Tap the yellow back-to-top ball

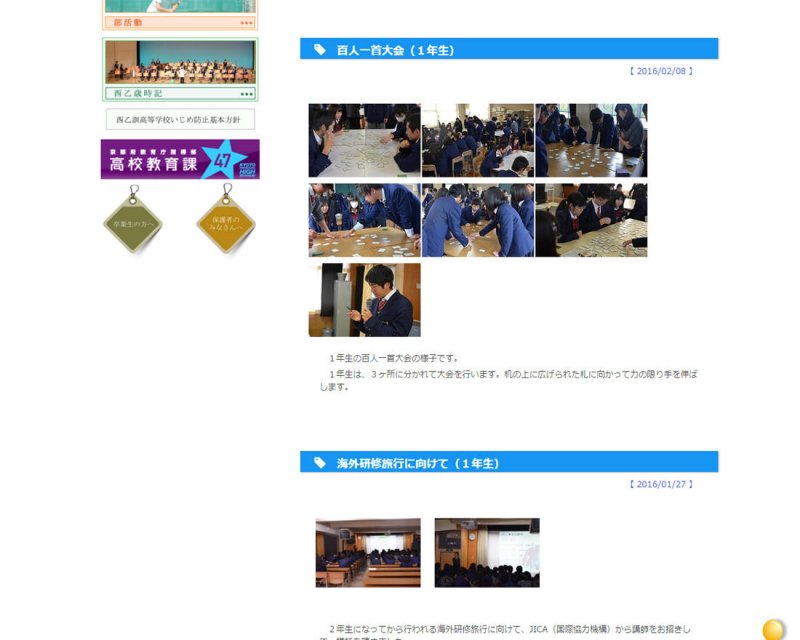pyautogui.click(x=773, y=629)
